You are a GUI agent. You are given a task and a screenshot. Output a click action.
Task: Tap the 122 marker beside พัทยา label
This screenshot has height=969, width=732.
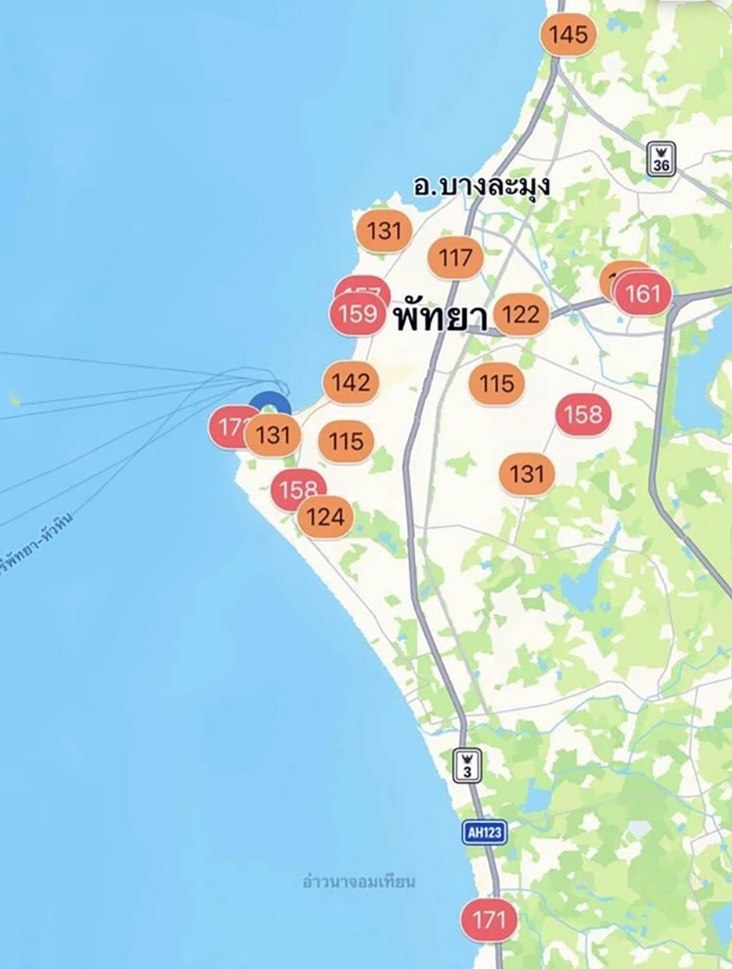point(520,316)
